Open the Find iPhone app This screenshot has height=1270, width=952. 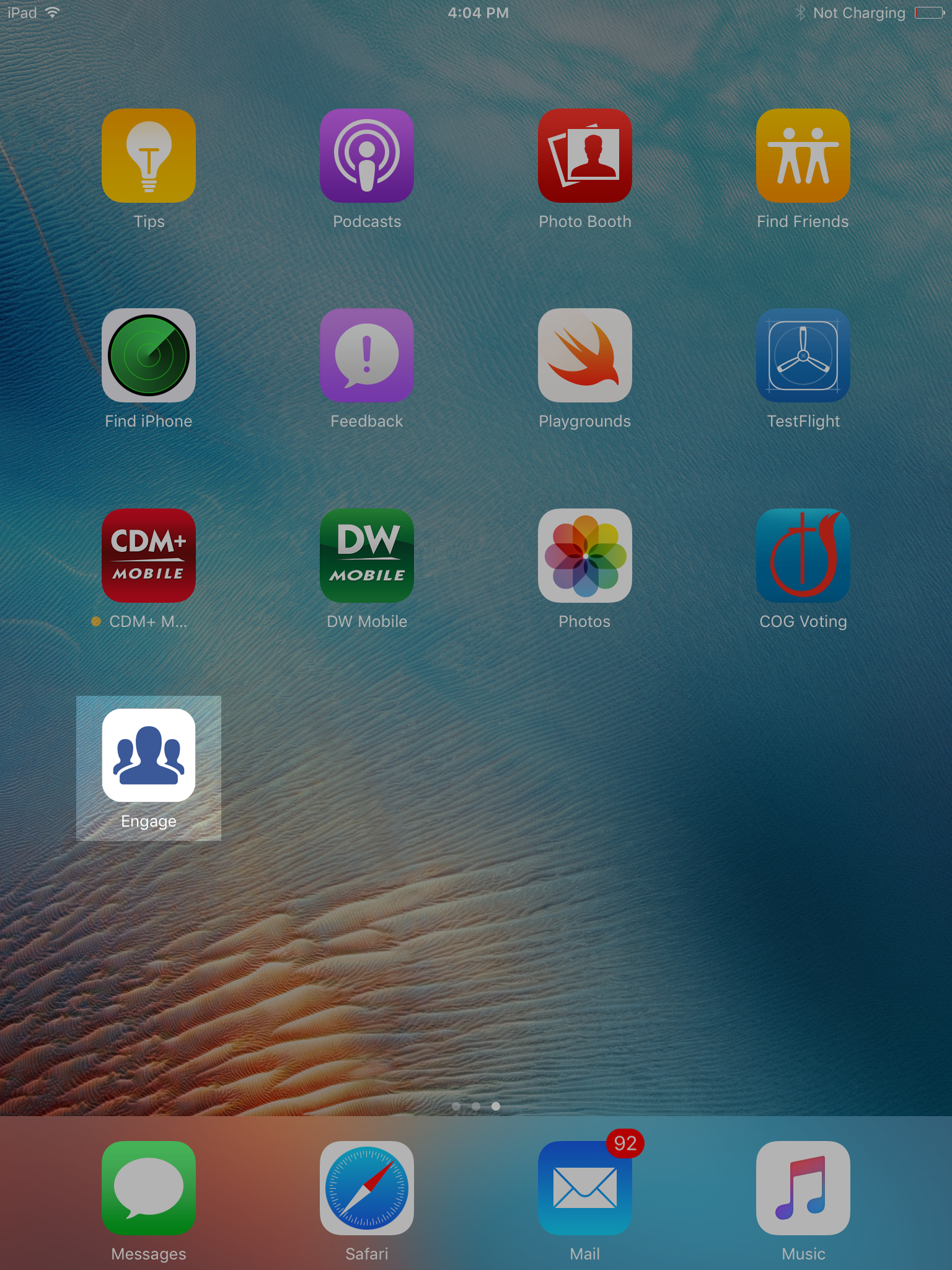click(149, 355)
